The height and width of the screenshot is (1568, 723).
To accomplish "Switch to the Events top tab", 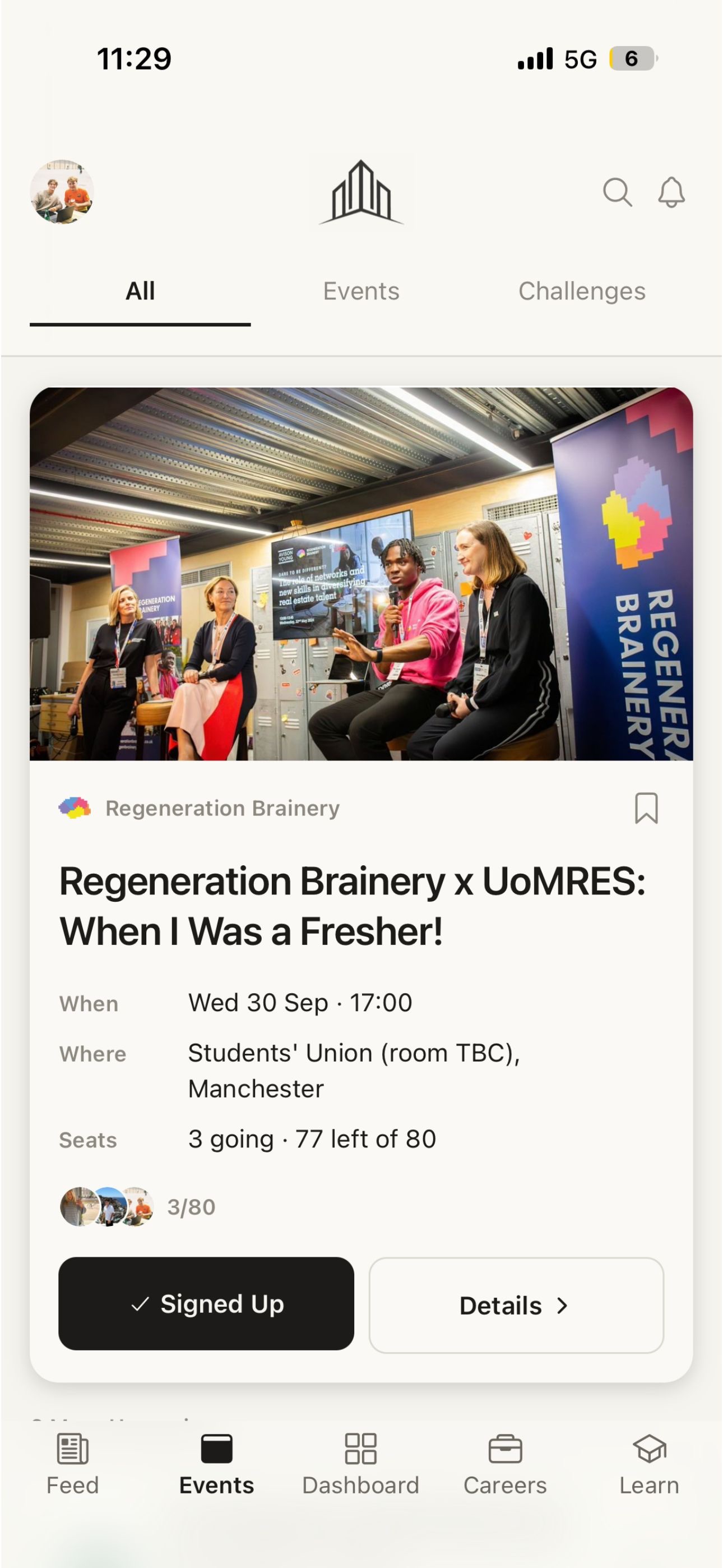I will click(361, 291).
